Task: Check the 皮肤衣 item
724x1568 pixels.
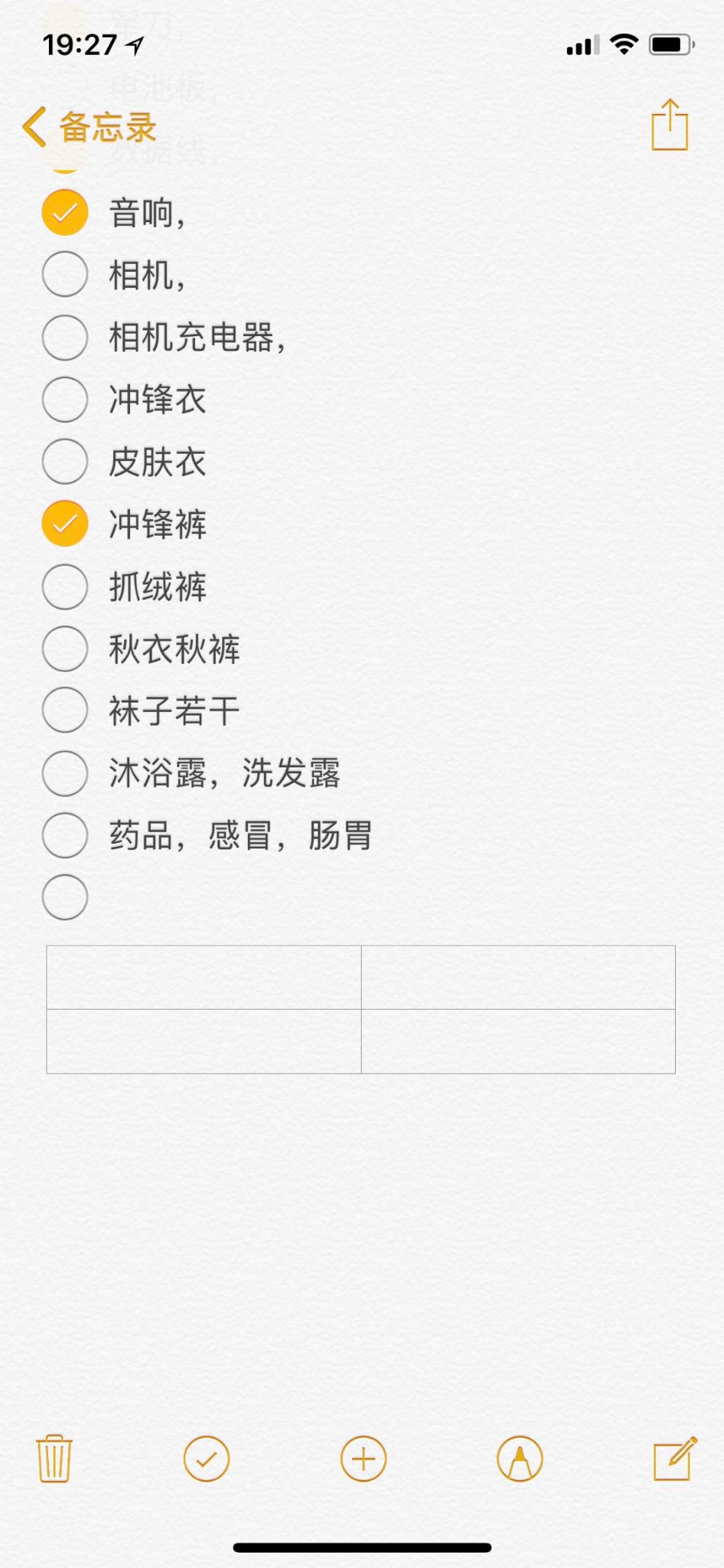Action: click(65, 462)
